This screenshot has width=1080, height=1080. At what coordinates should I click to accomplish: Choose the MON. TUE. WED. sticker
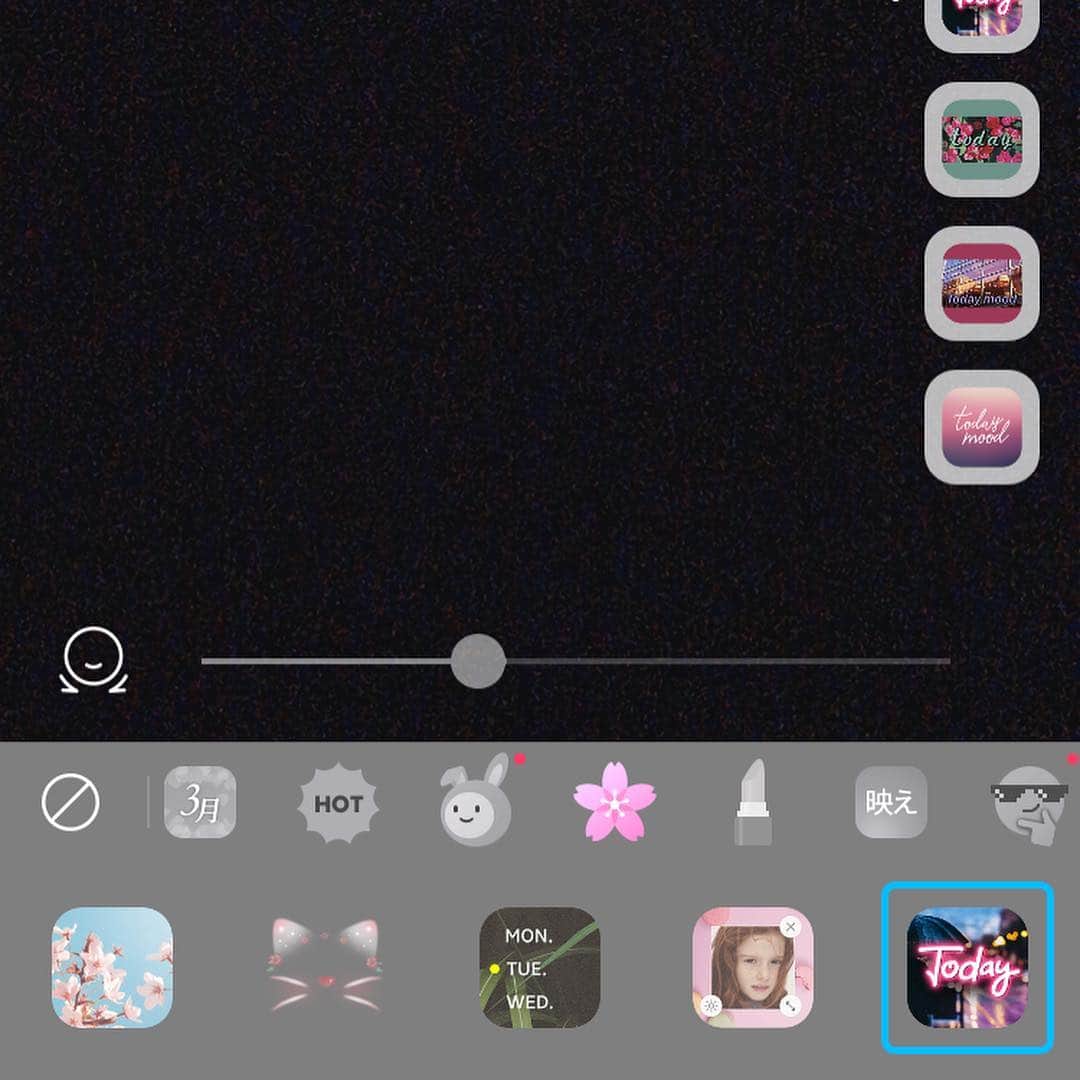(x=540, y=967)
